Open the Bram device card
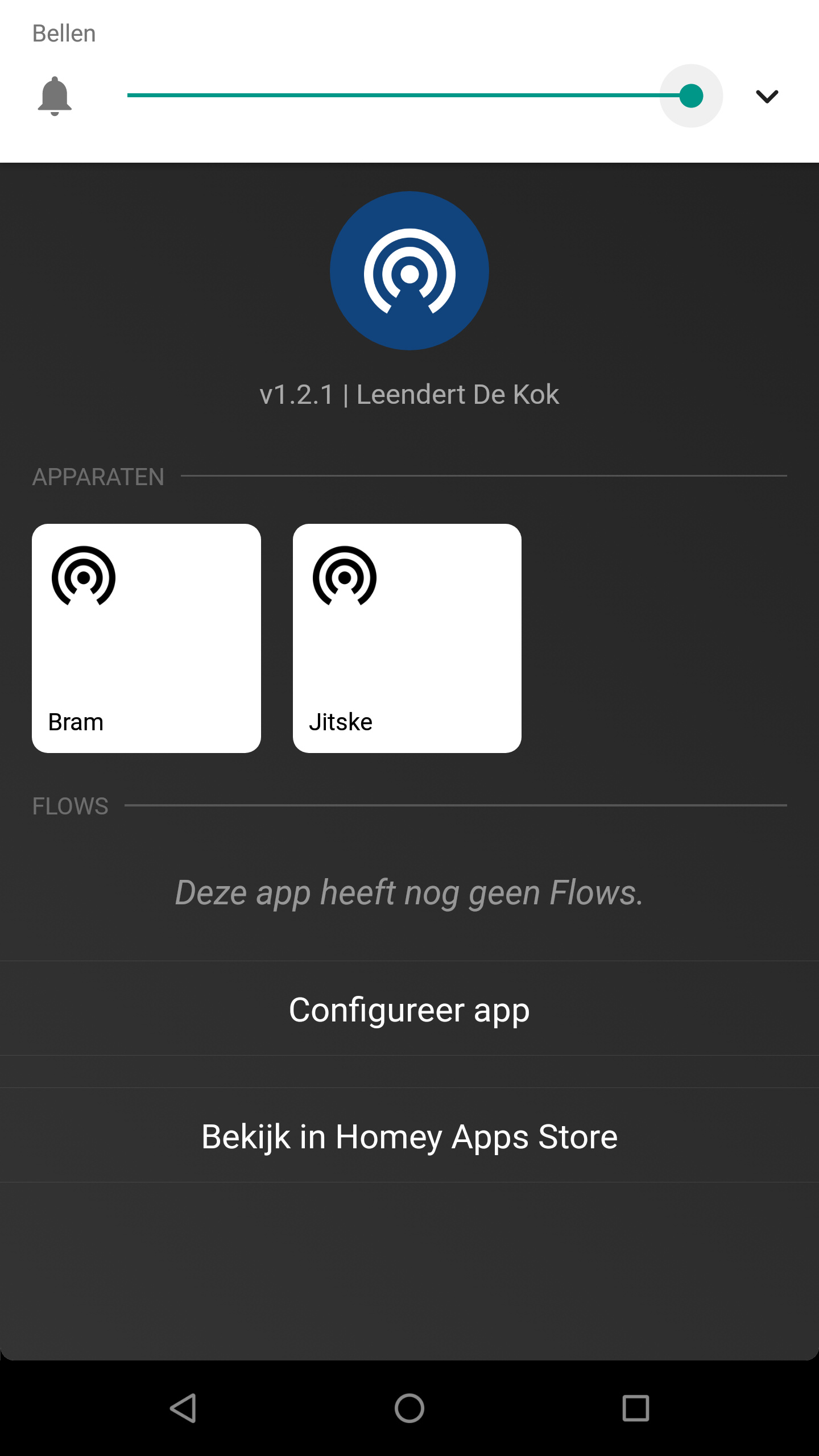This screenshot has width=819, height=1456. (x=146, y=638)
